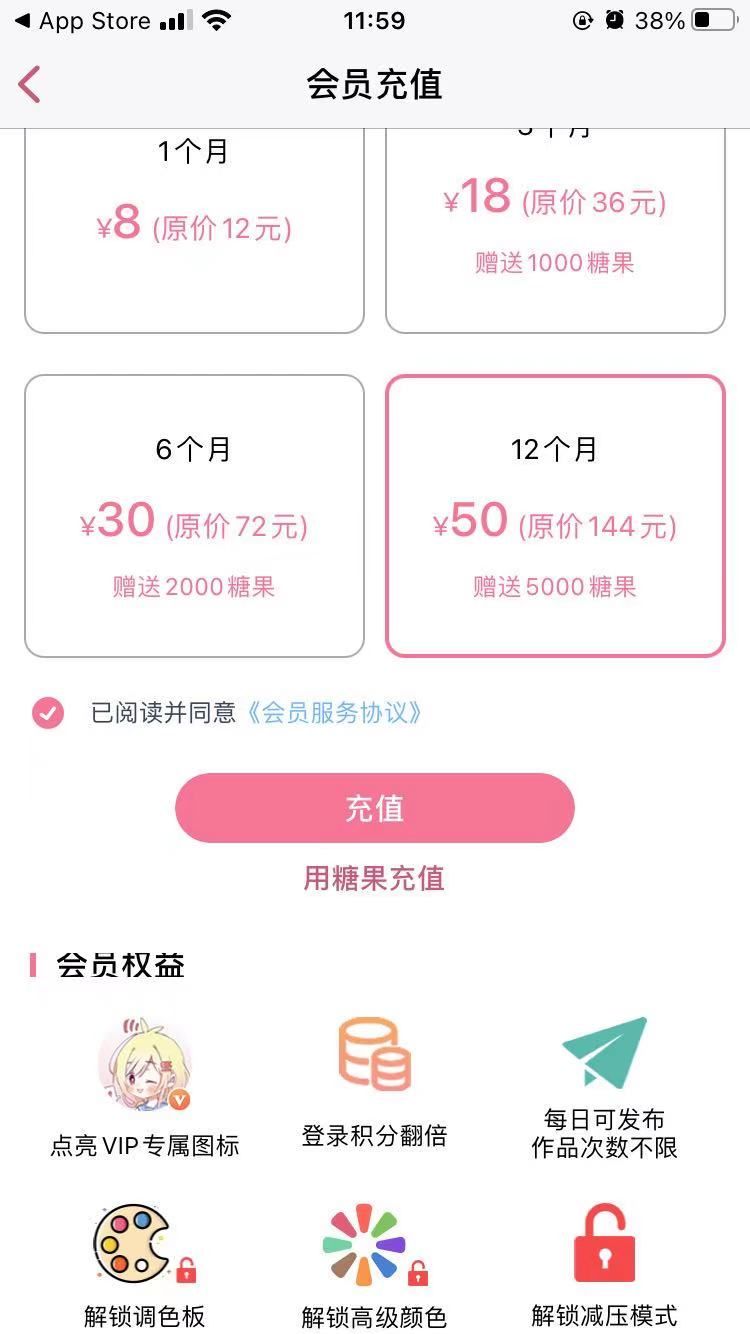750x1334 pixels.
Task: Uncheck the 已阅读并同意 agreement checkbox
Action: 48,713
